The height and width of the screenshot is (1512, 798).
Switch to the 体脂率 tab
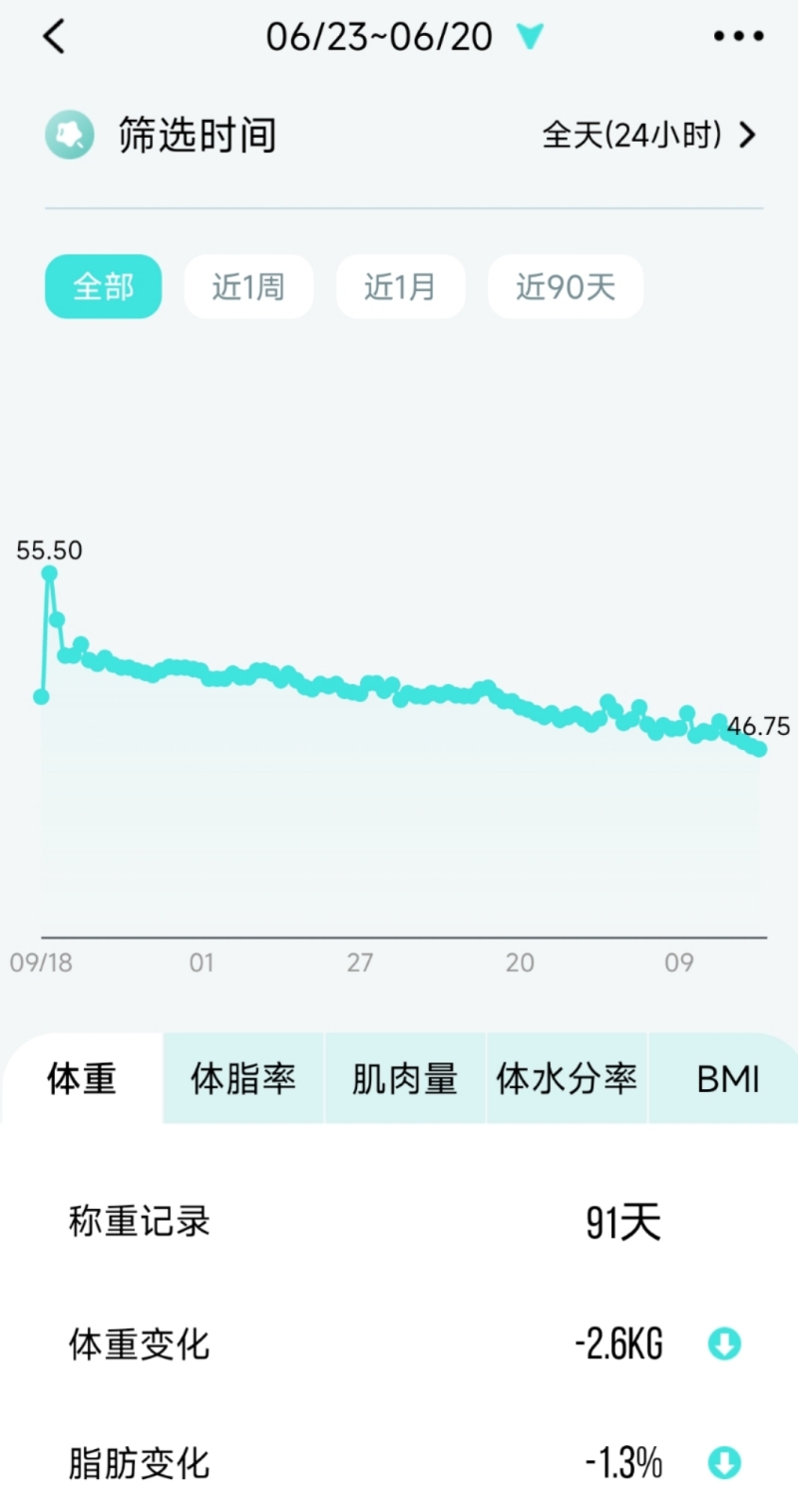pyautogui.click(x=243, y=1079)
